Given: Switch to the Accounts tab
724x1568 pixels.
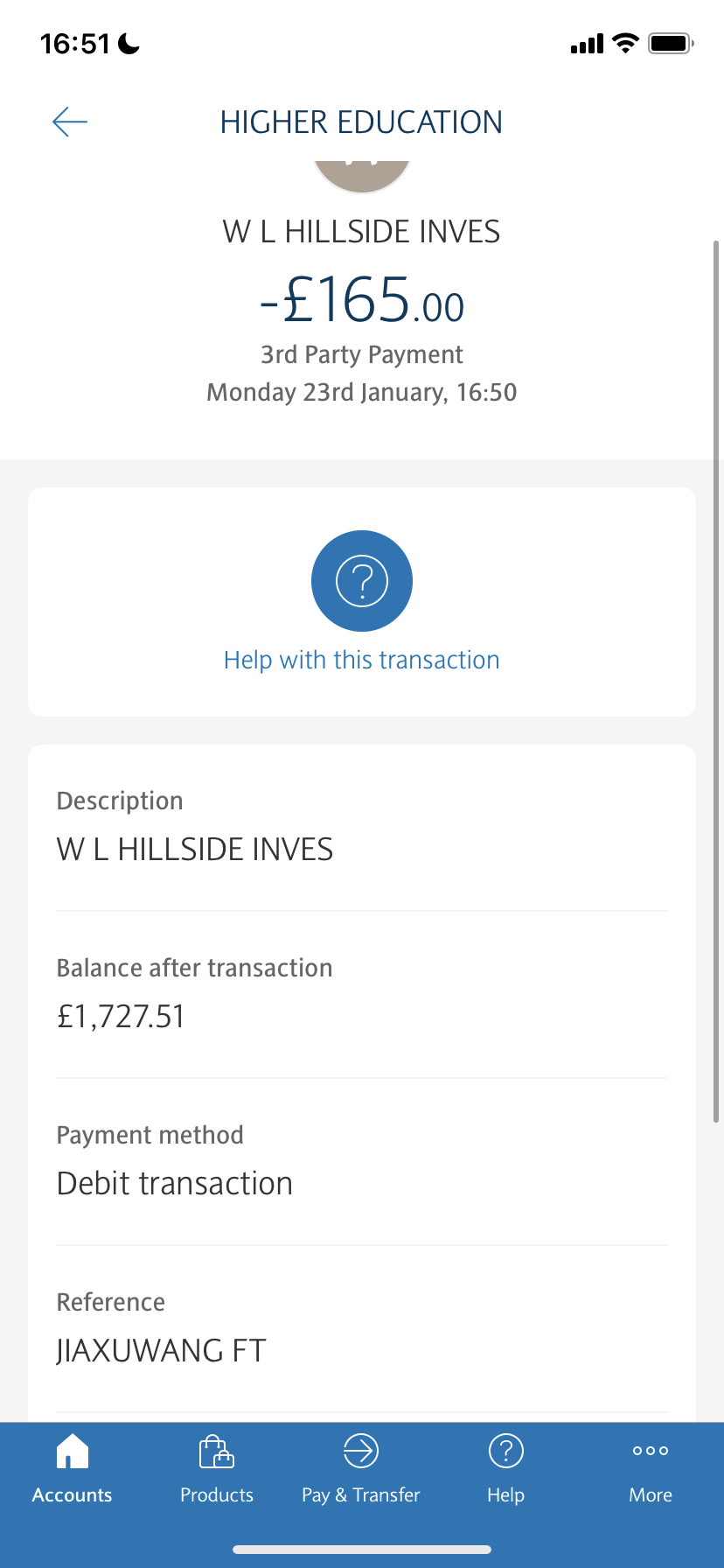Looking at the screenshot, I should [x=72, y=1469].
